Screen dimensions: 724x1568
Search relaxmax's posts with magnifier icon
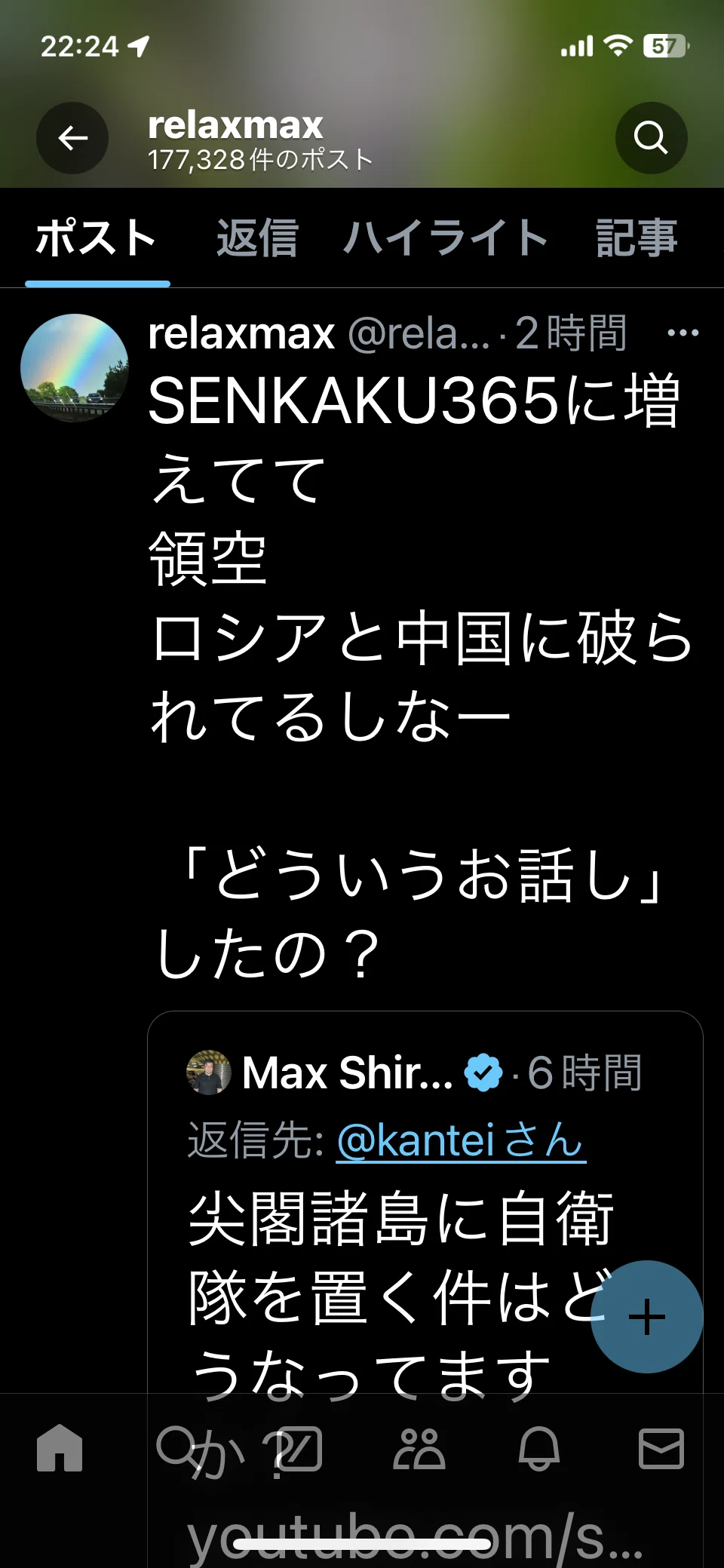pyautogui.click(x=651, y=138)
